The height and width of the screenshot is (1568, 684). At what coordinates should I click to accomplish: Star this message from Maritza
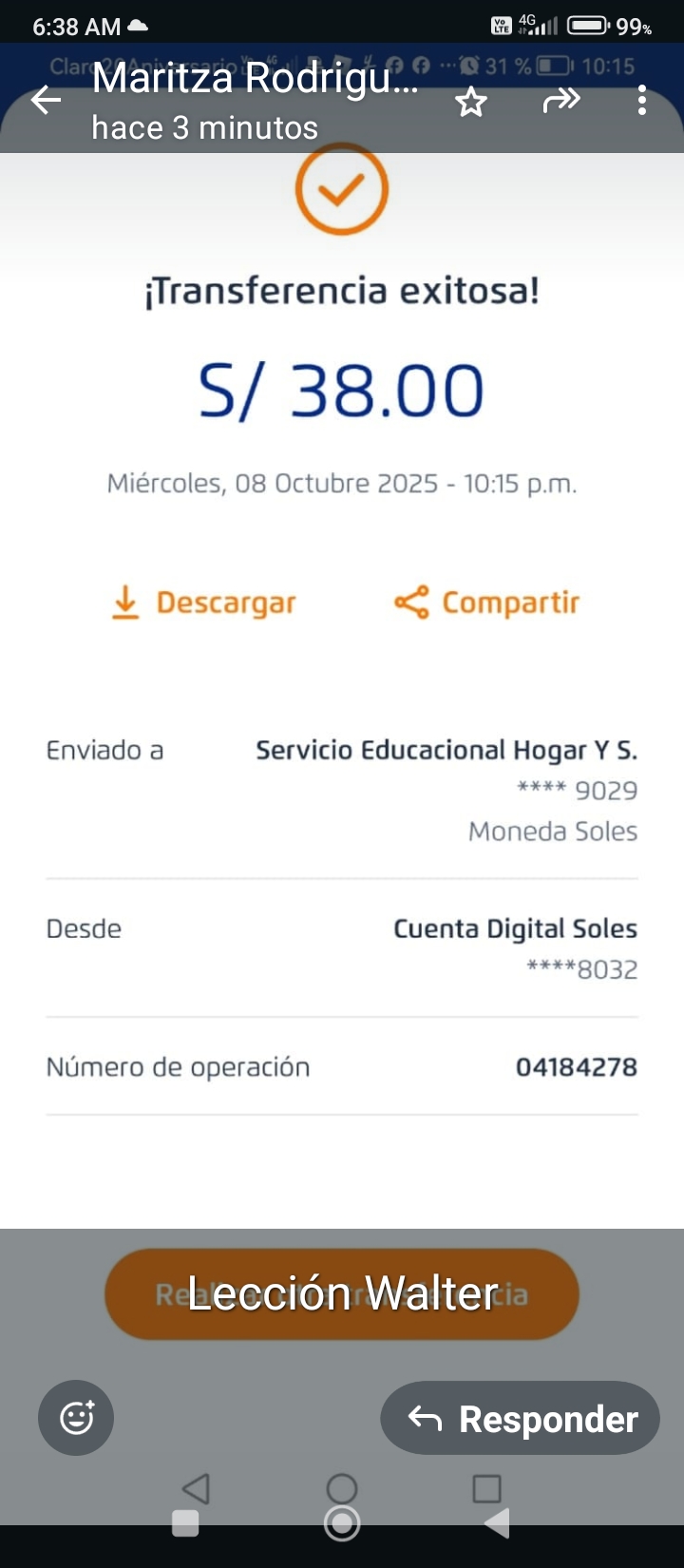471,101
